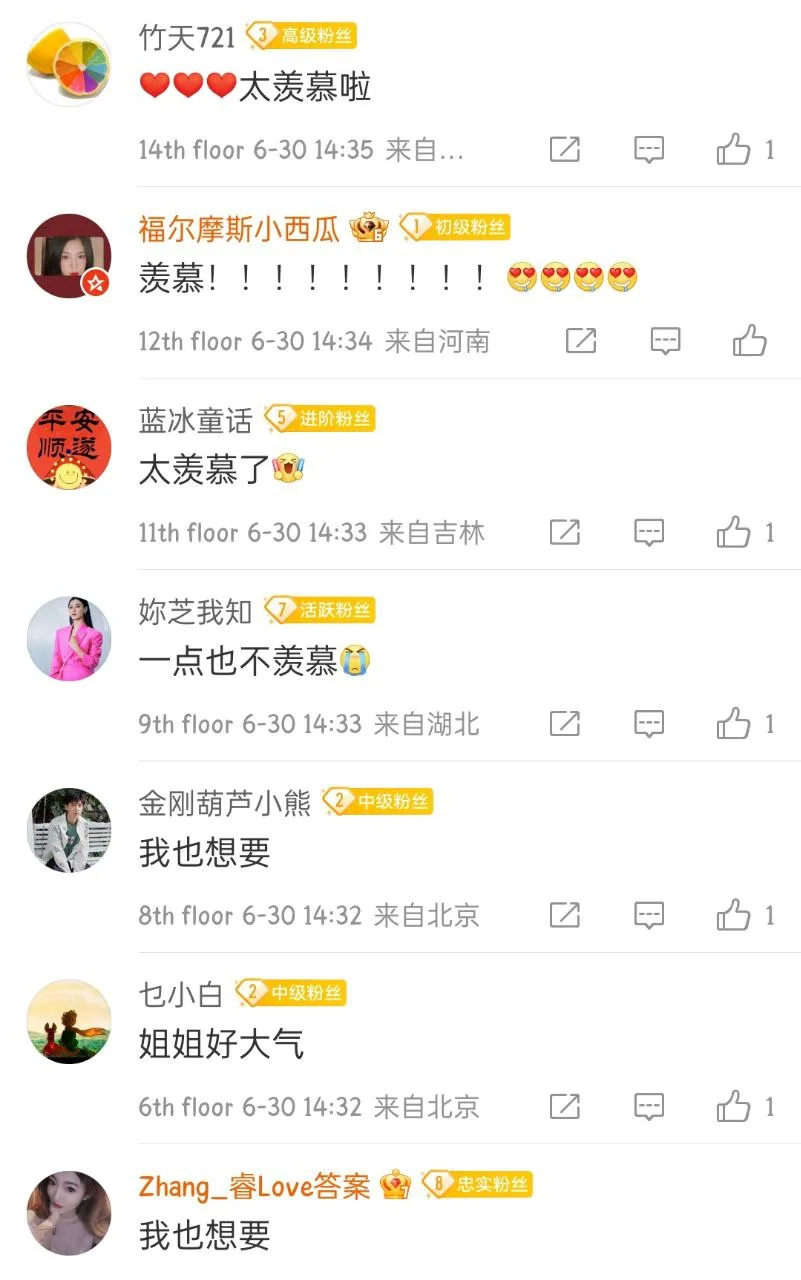
Task: Open 蓝冰童话's username profile
Action: click(x=196, y=420)
